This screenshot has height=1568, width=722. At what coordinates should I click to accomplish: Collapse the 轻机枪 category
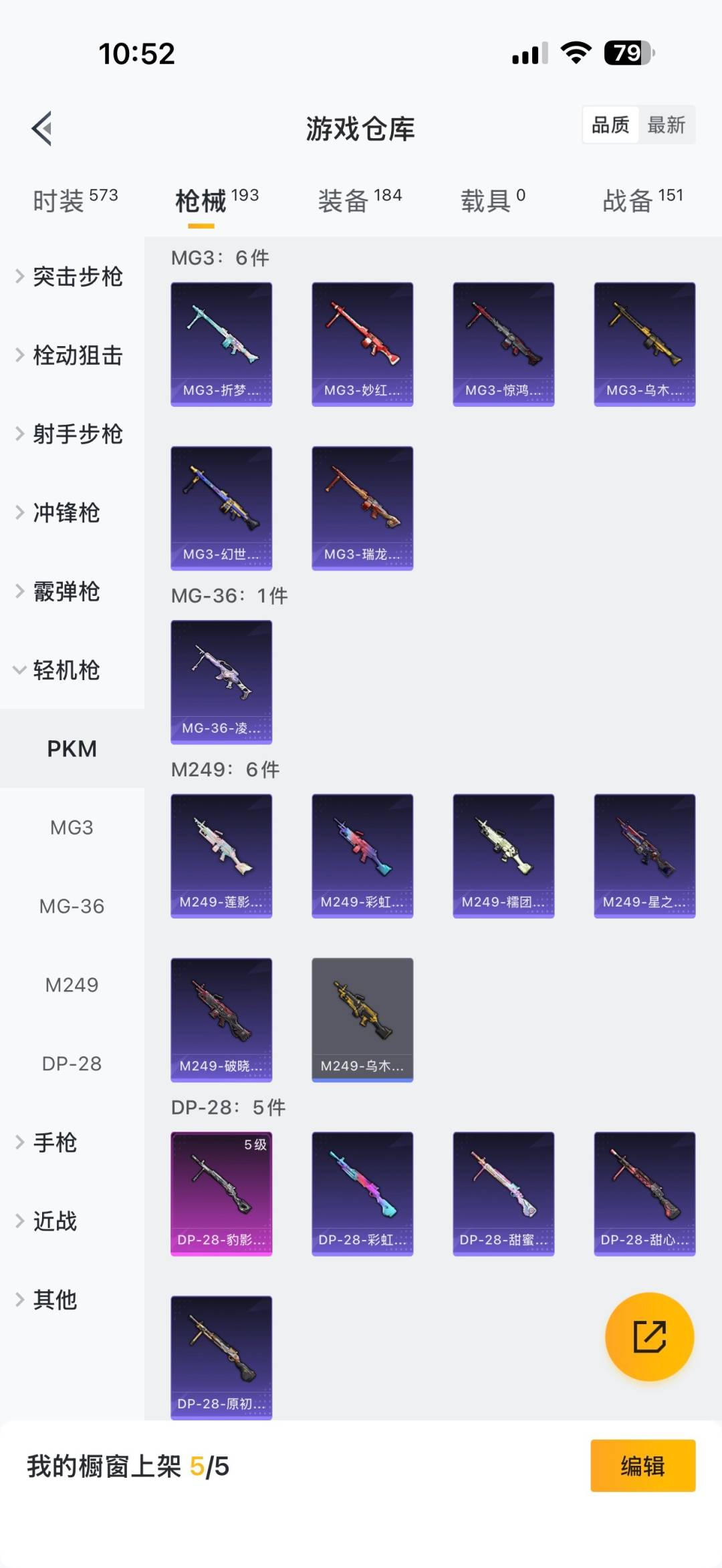click(x=67, y=670)
